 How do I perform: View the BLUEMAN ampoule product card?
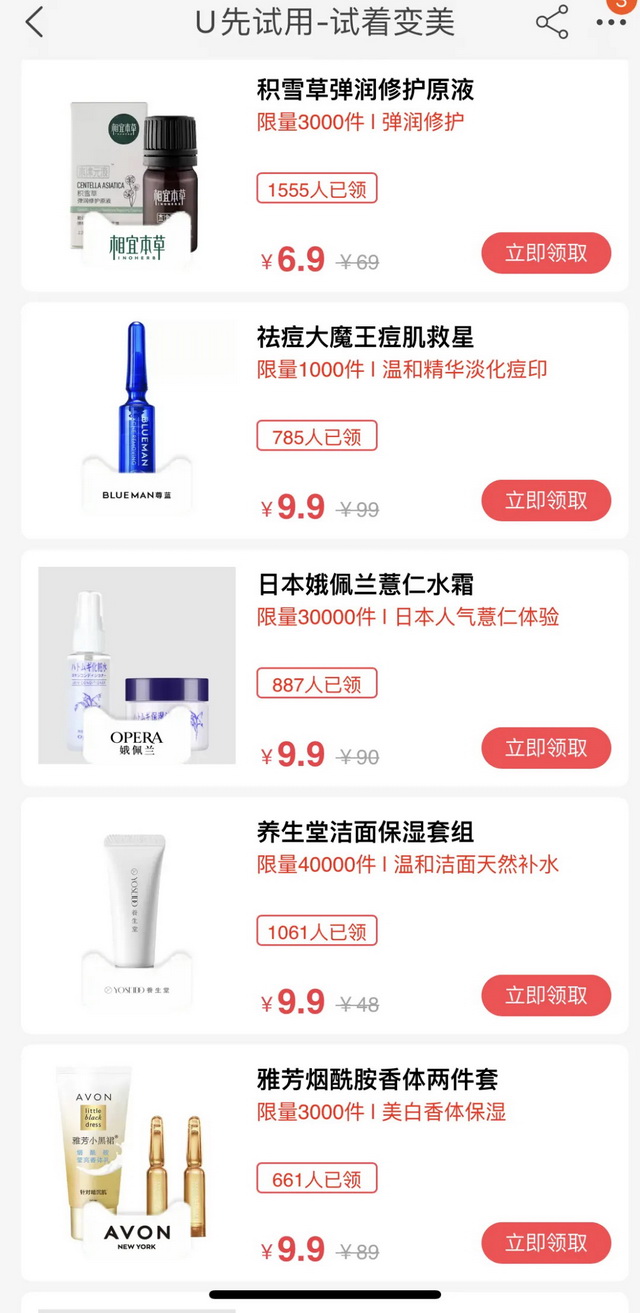(x=137, y=418)
